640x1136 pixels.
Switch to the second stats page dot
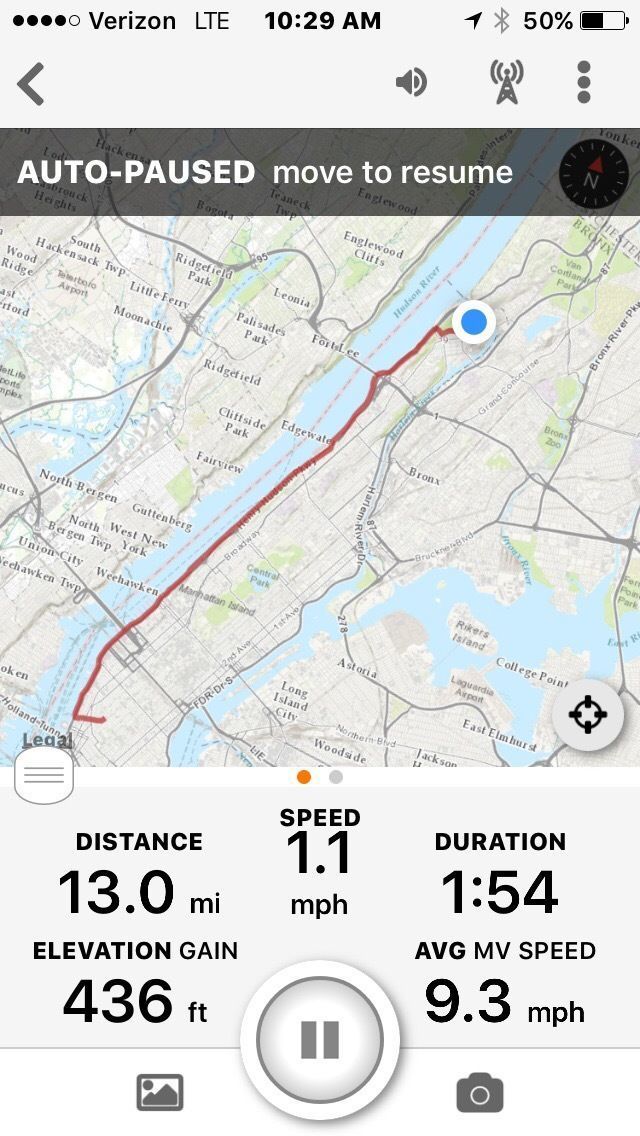click(336, 777)
